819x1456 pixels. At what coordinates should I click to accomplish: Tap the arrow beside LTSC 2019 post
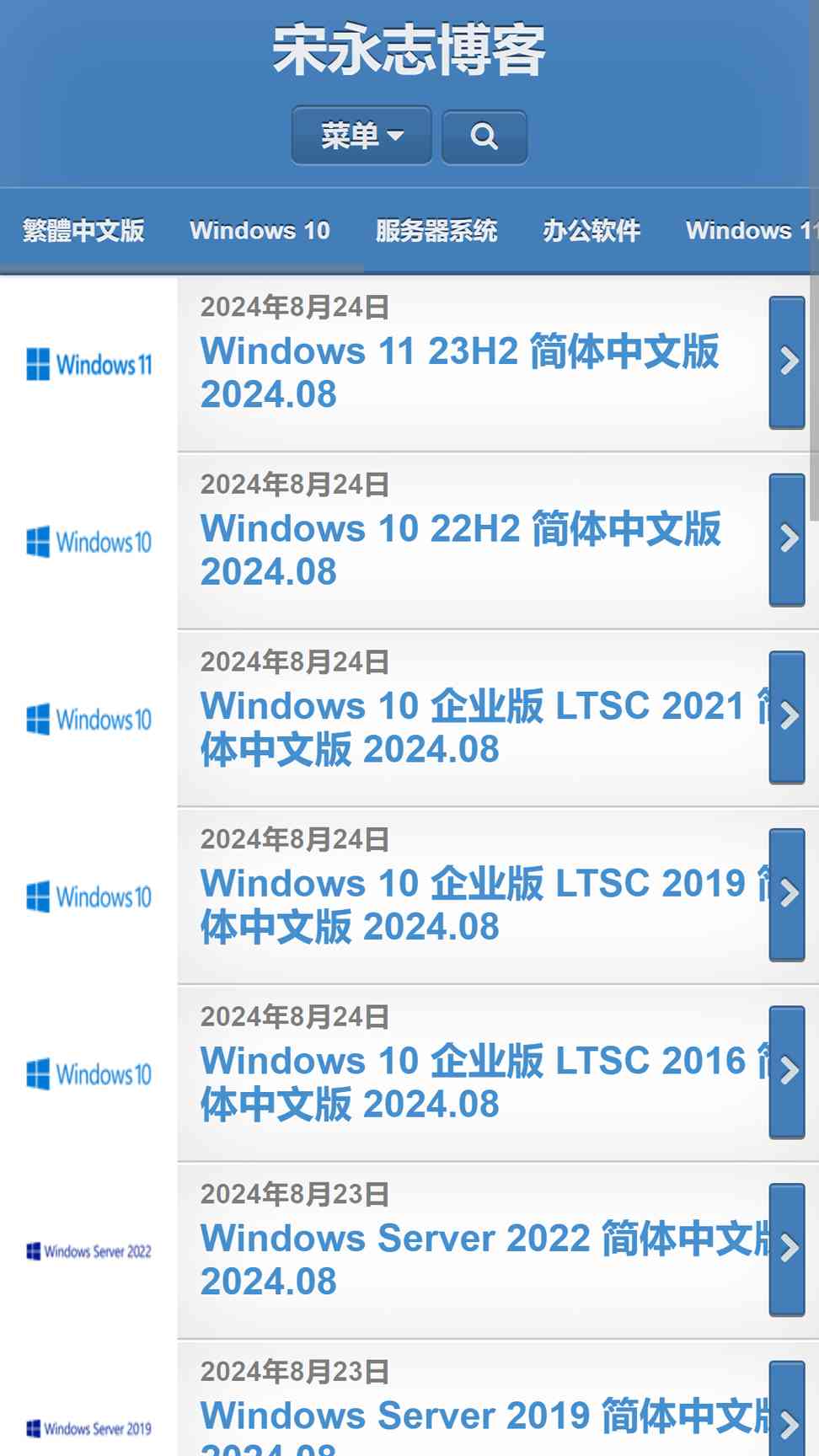point(787,894)
